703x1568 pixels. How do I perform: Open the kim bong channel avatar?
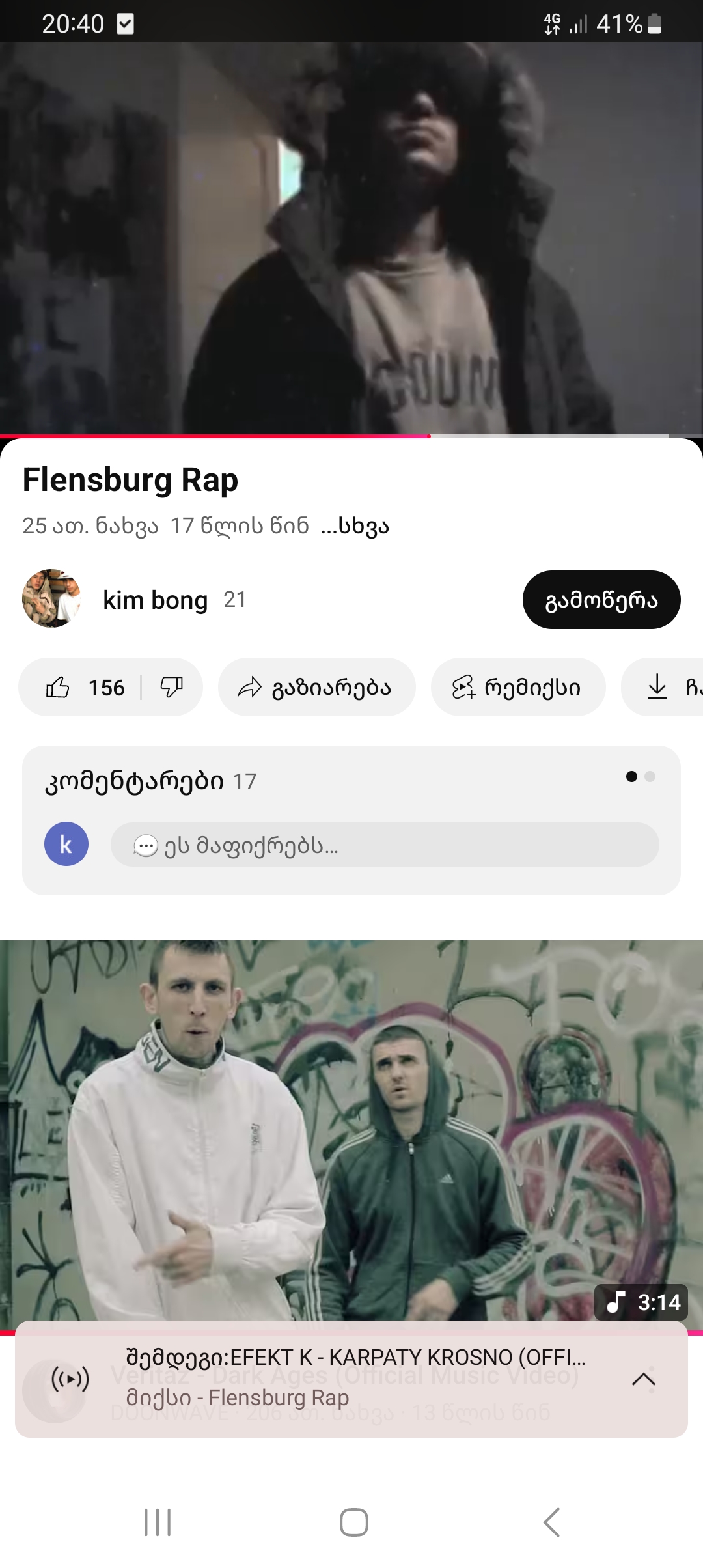pos(51,598)
